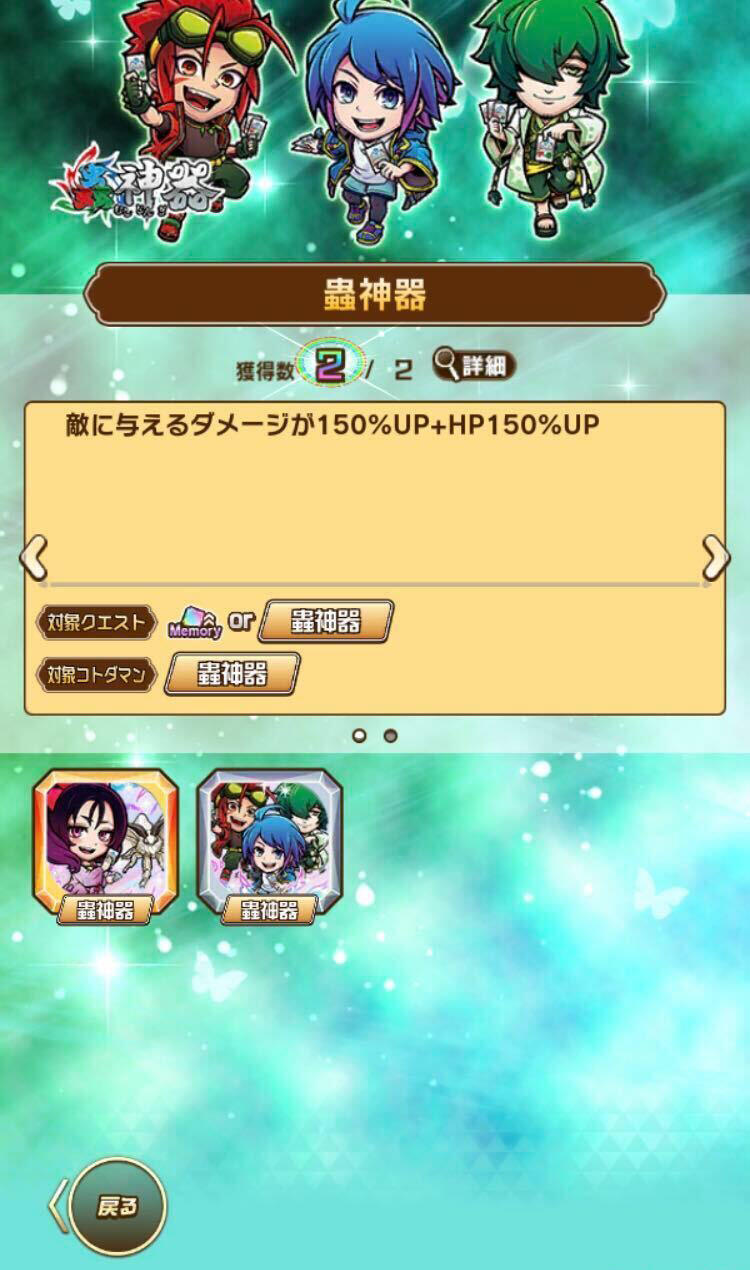Select the second page indicator dot
This screenshot has height=1270, width=750.
click(390, 736)
